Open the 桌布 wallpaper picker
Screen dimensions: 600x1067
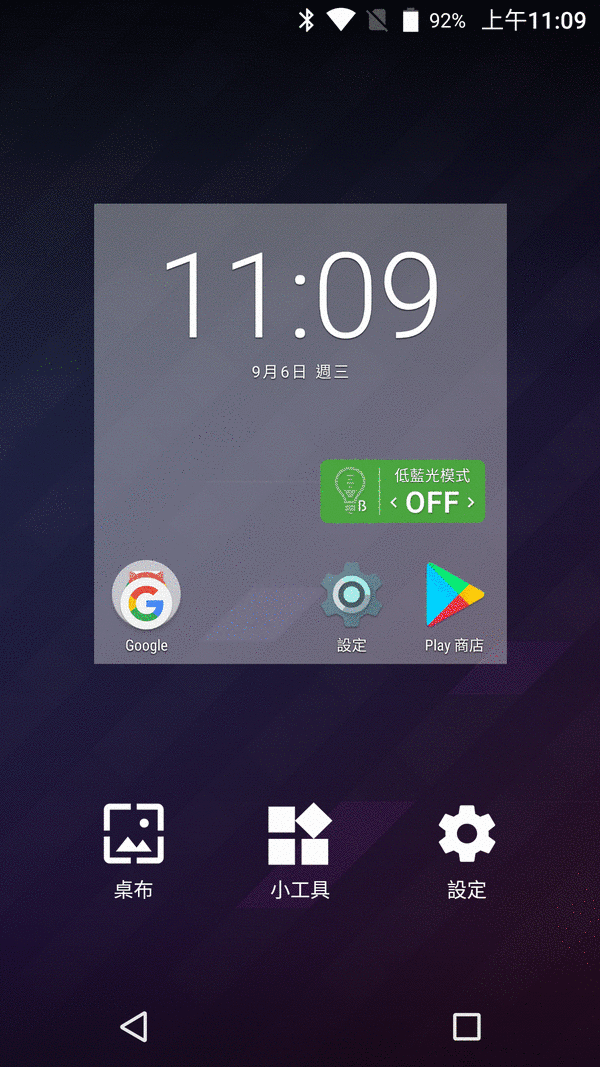(134, 849)
